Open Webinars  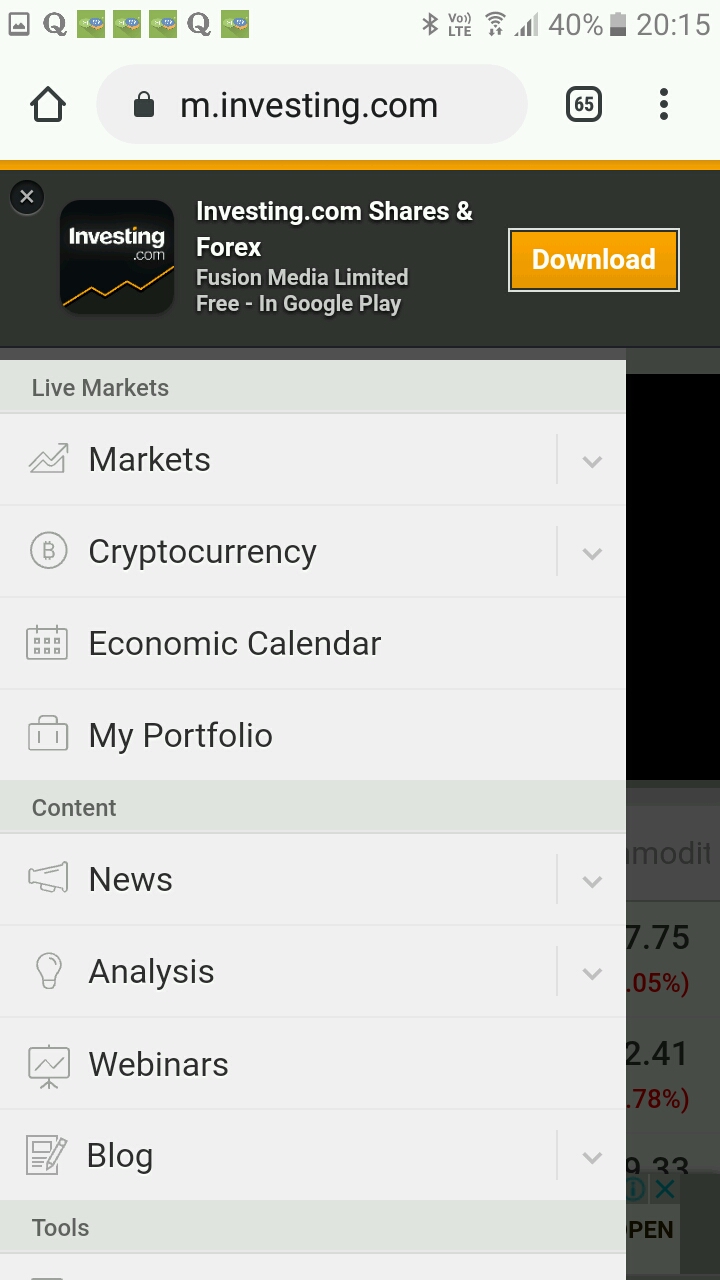click(x=158, y=1065)
